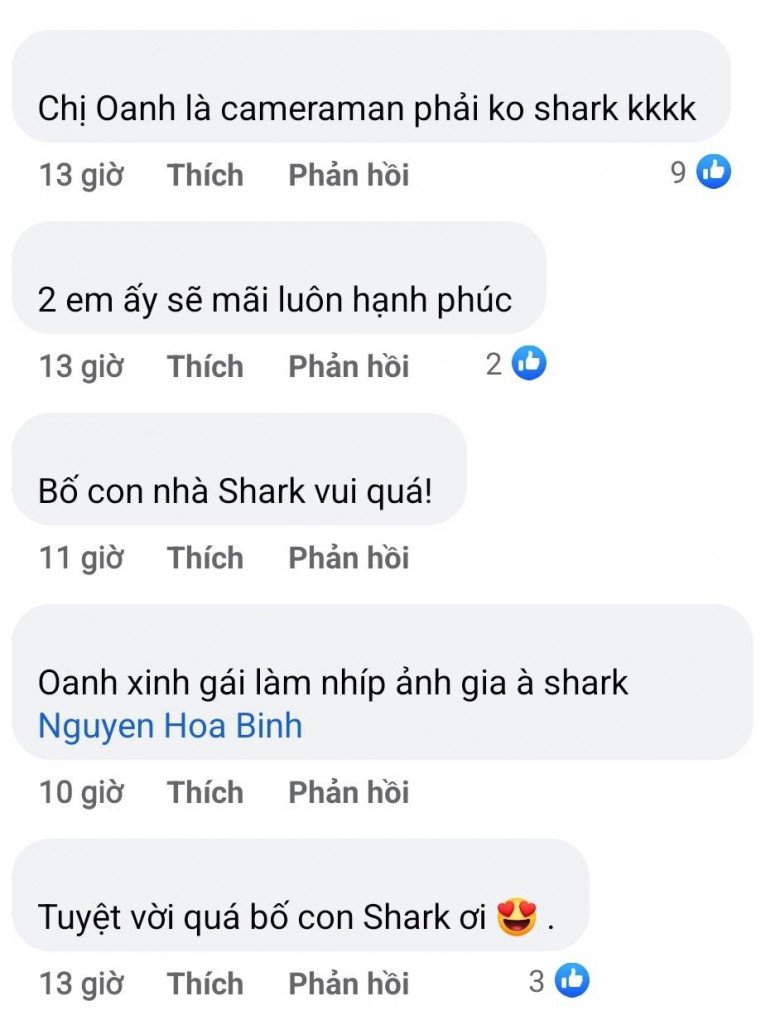Screen dimensions: 780x1030
Task: Click the count '3' on the bottom comment
Action: tap(537, 982)
